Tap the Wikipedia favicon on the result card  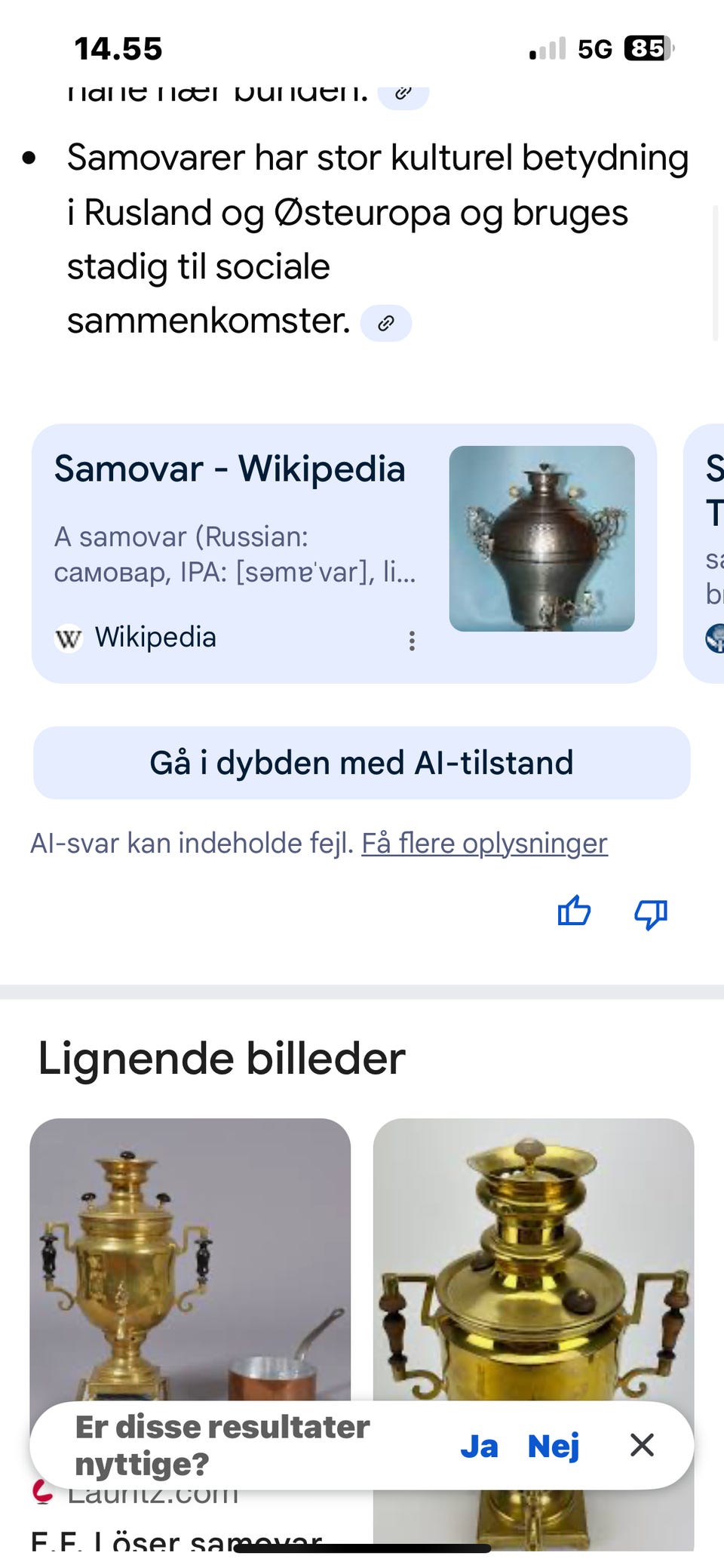click(69, 638)
